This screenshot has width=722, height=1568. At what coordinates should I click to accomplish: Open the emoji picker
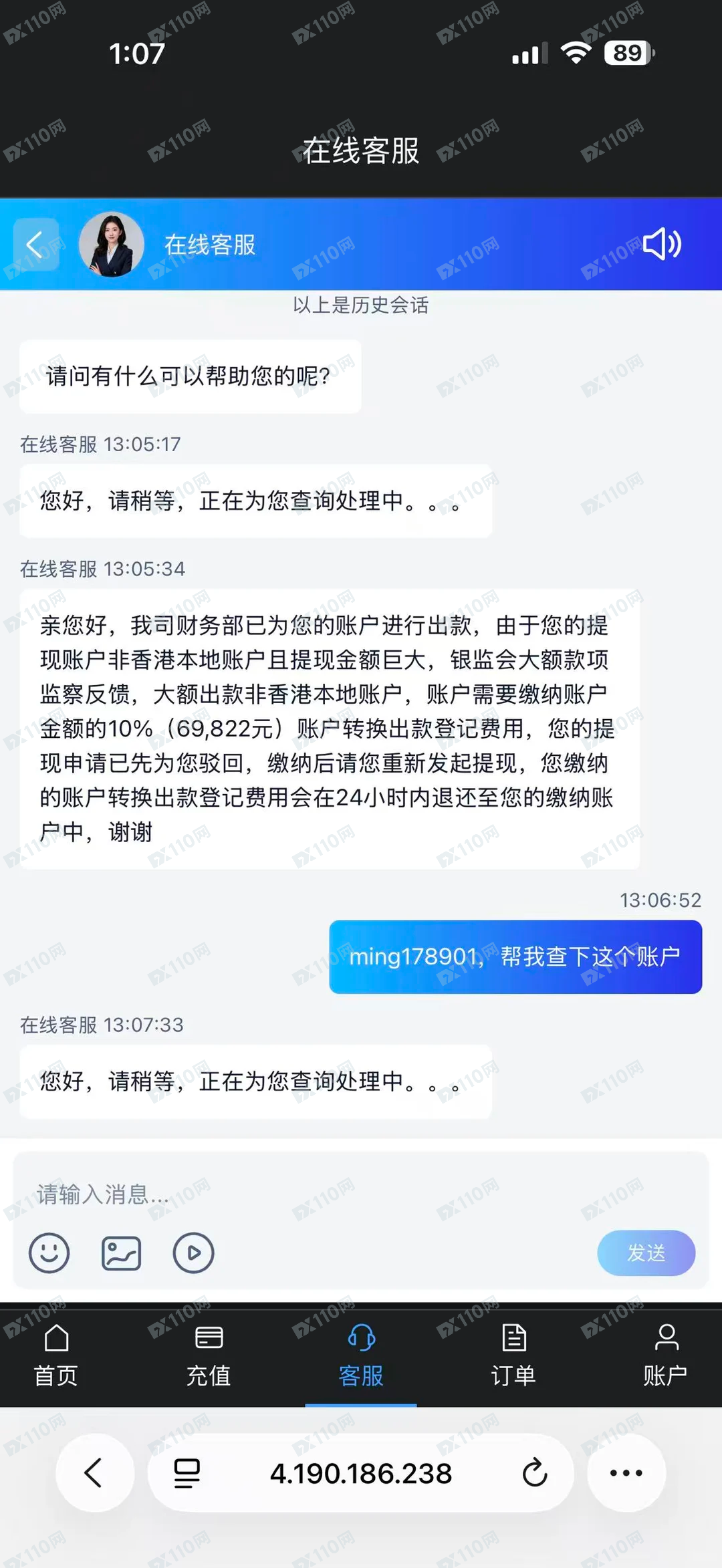pos(49,1253)
